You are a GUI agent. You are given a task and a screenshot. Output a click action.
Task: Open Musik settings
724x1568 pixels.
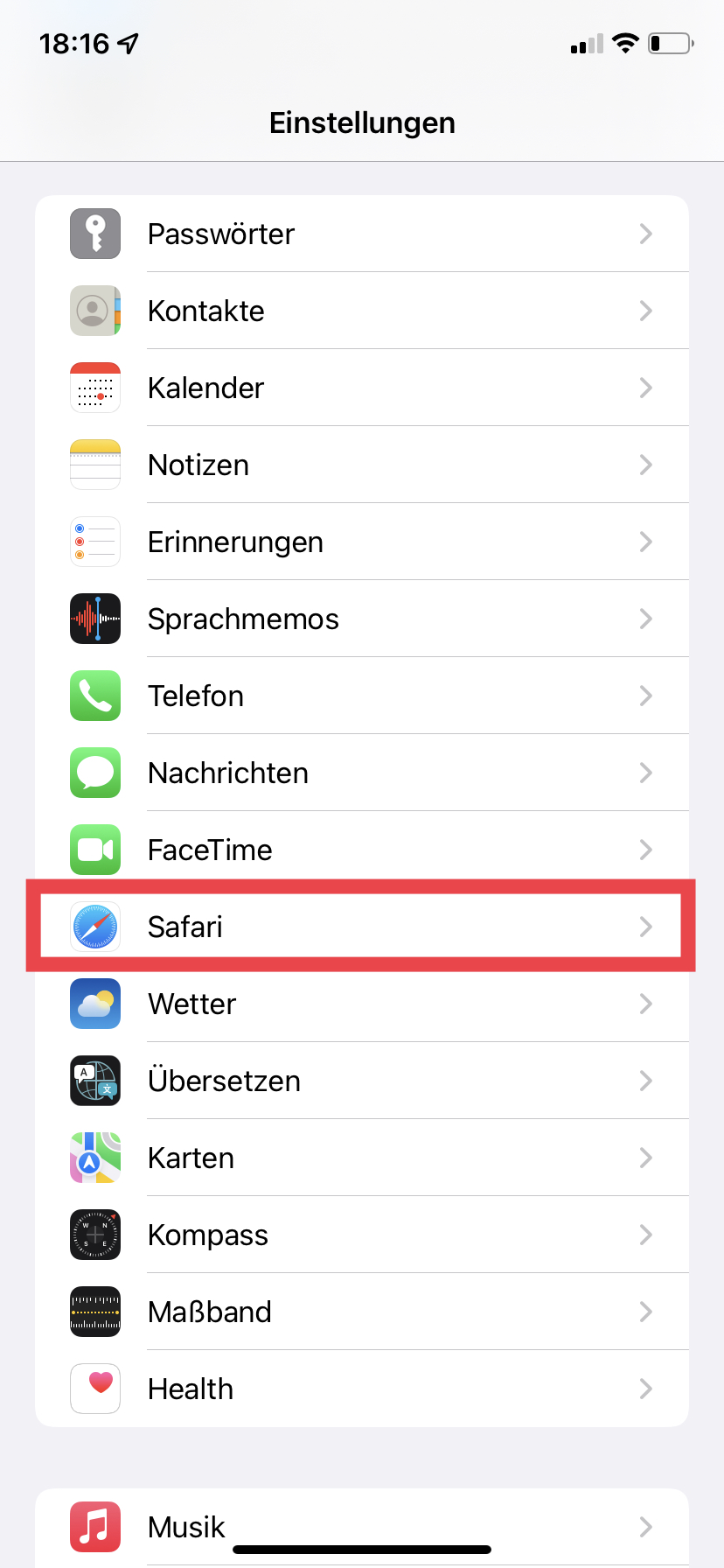(x=362, y=1524)
